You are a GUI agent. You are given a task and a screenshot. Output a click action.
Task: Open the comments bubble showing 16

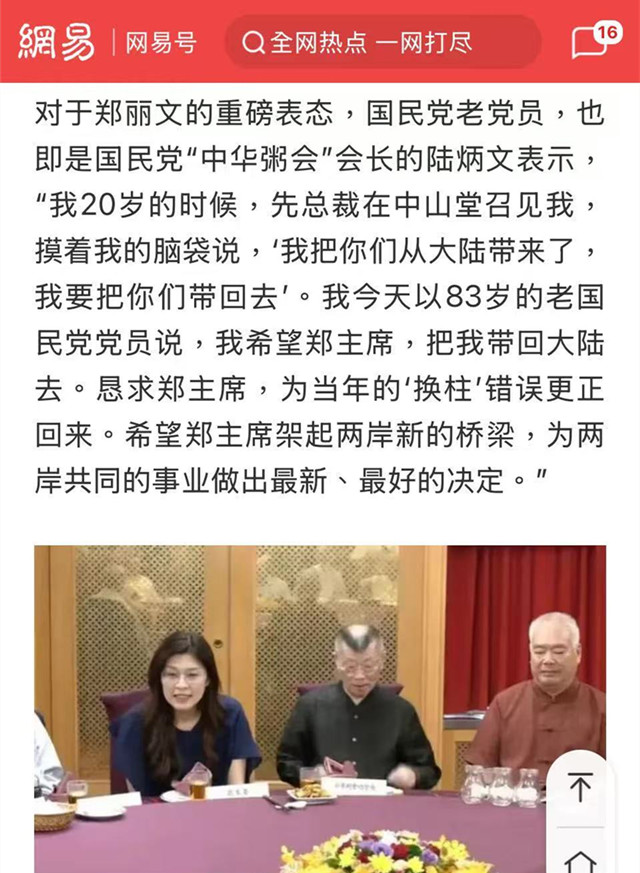(593, 41)
